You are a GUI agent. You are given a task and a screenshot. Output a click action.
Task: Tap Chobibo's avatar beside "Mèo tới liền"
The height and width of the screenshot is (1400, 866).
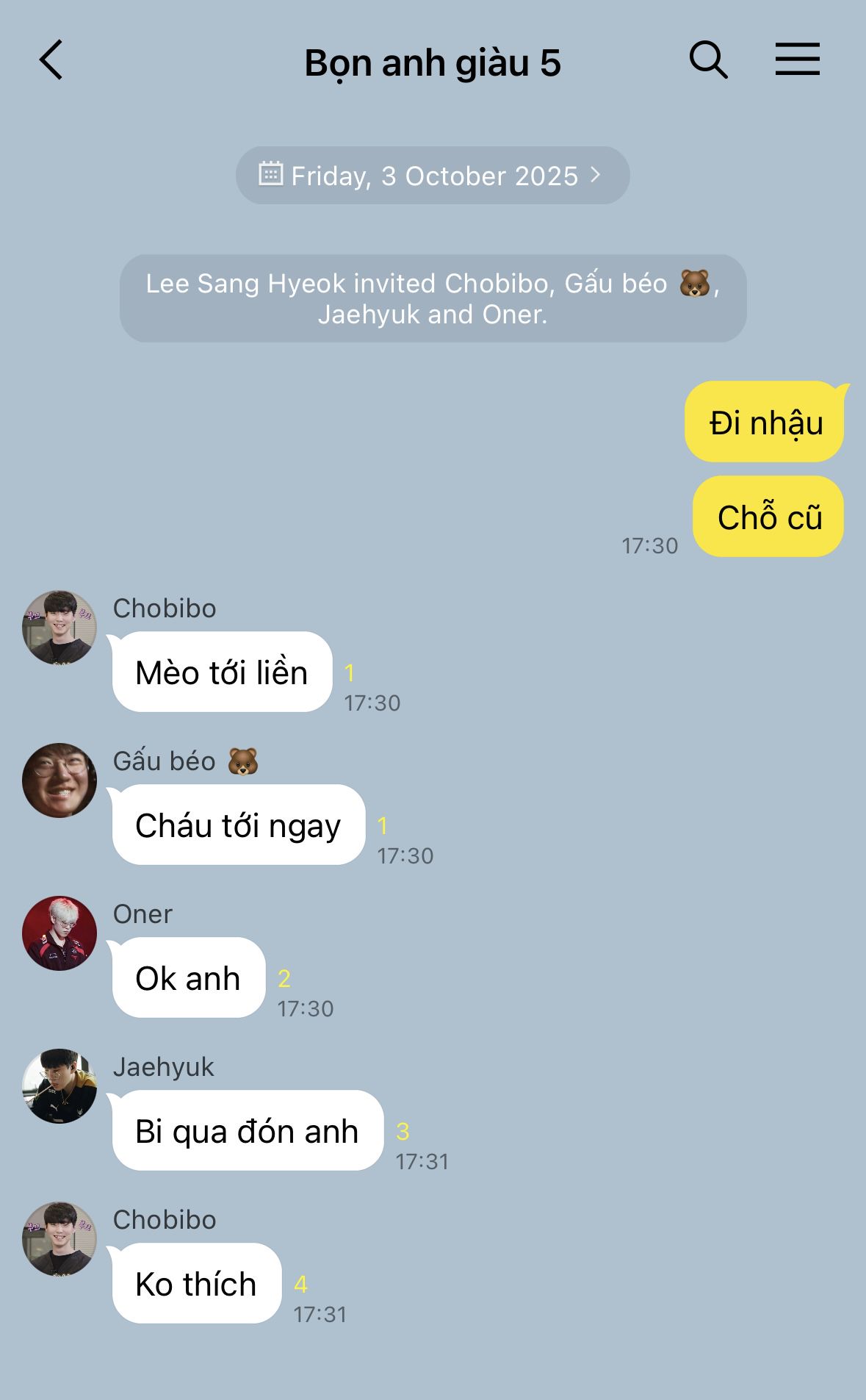59,627
